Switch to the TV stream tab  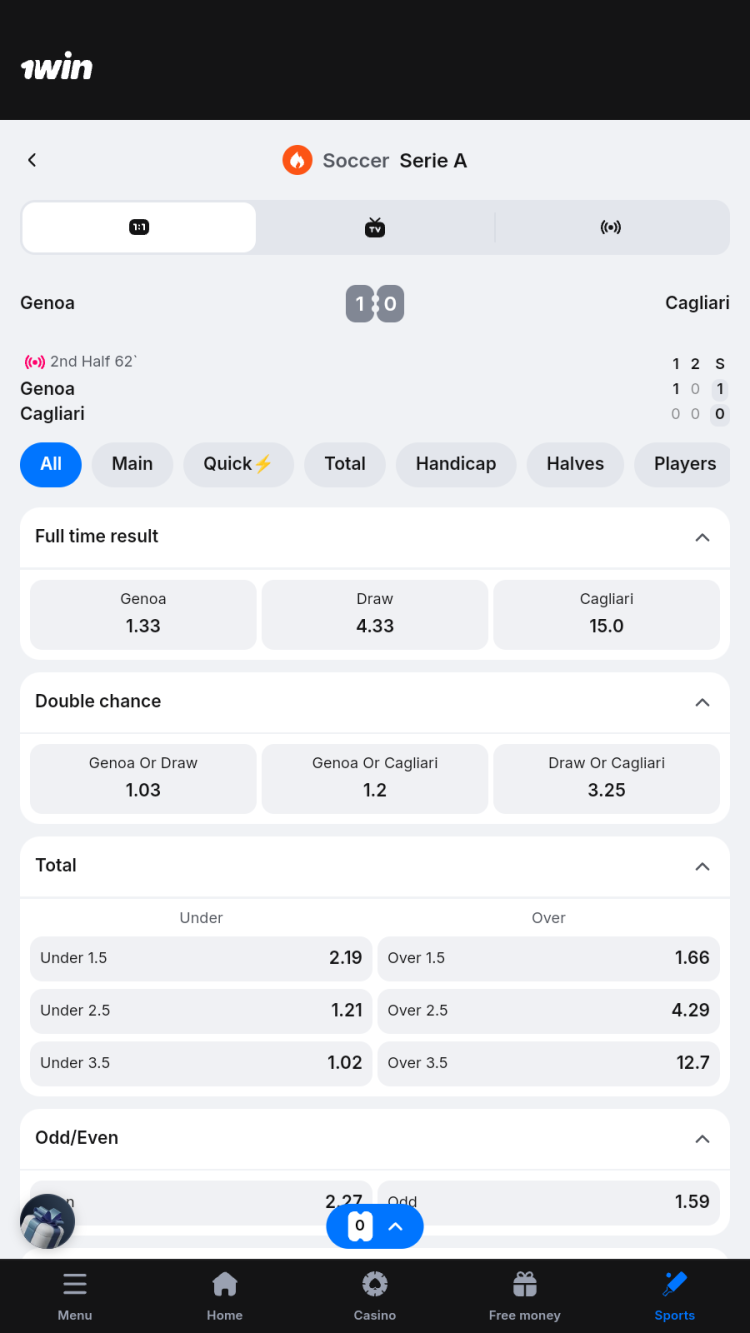click(x=375, y=228)
